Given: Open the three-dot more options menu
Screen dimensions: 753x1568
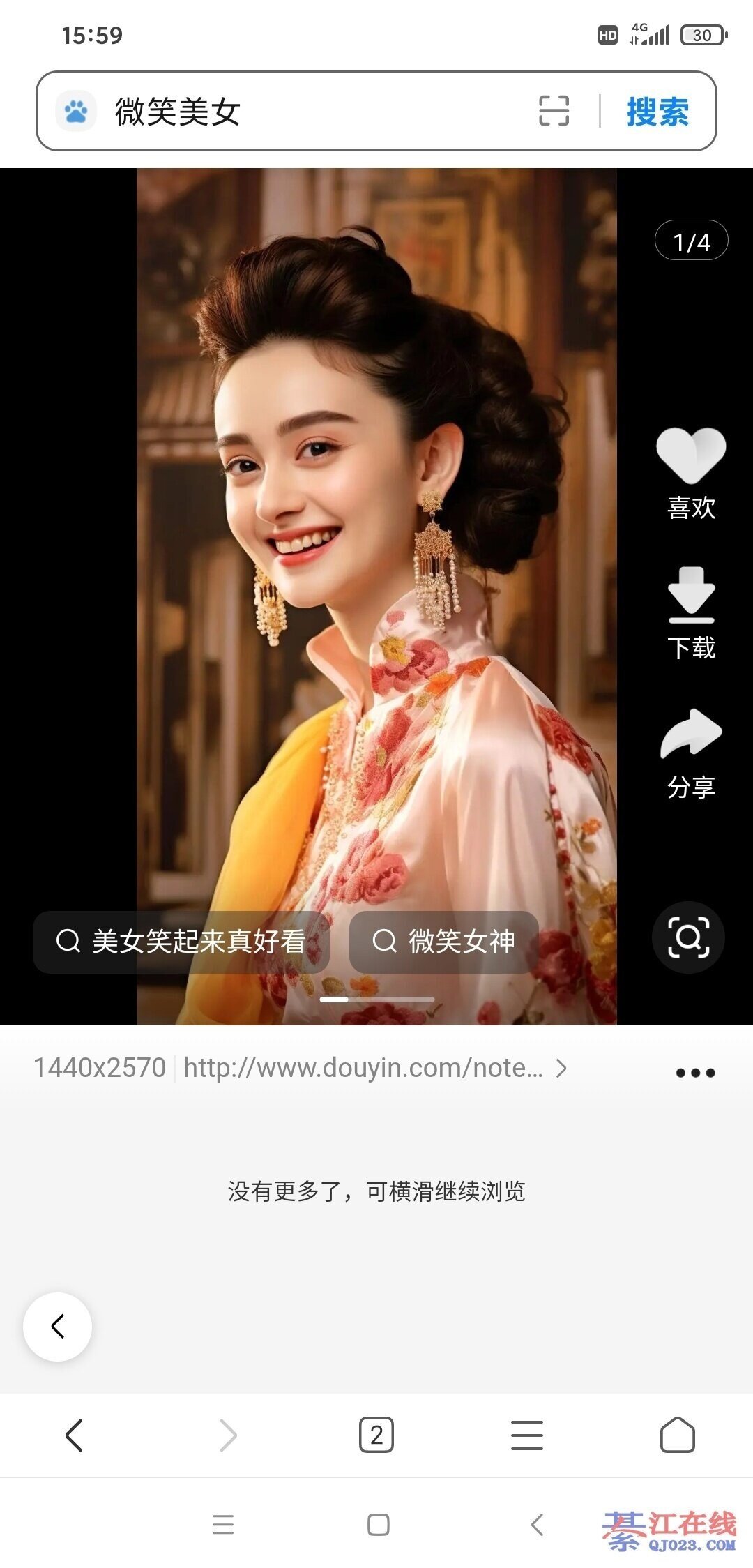Looking at the screenshot, I should [695, 1073].
